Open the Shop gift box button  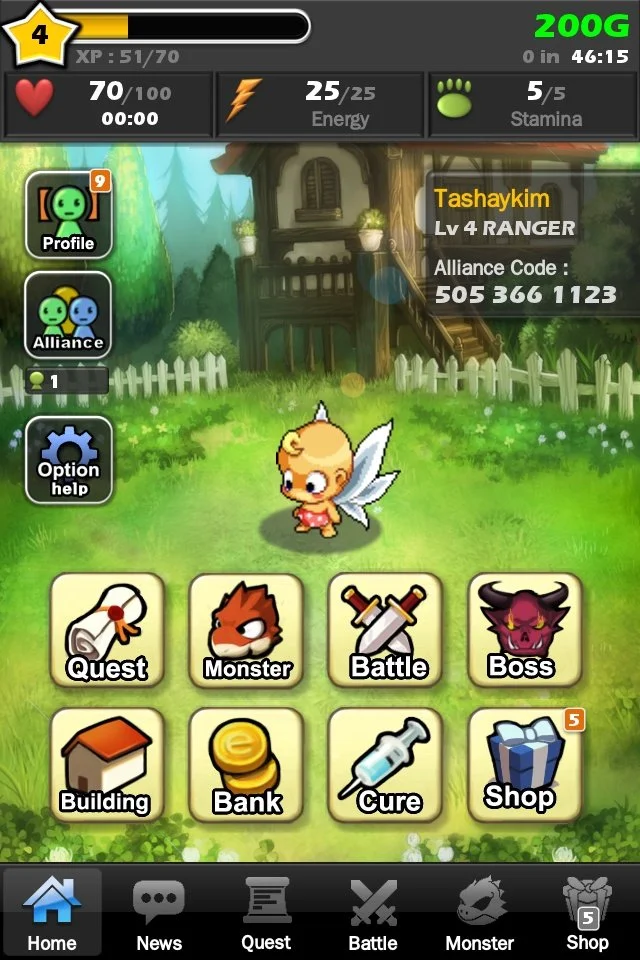click(x=524, y=765)
